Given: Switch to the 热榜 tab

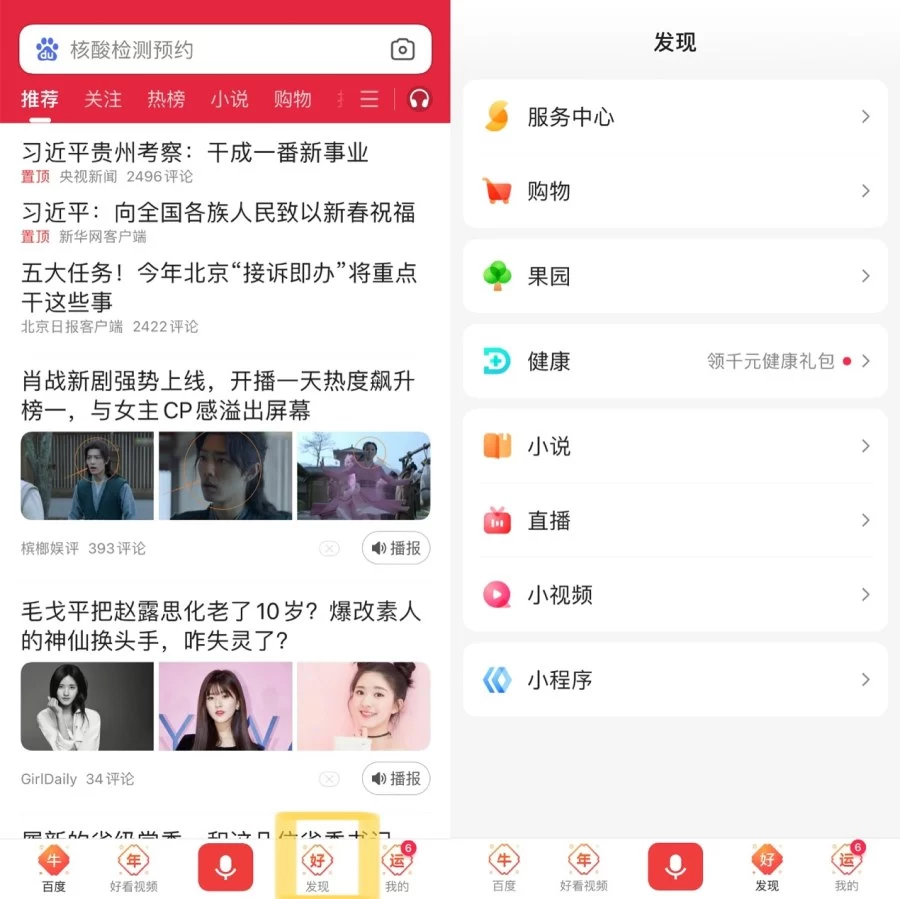Looking at the screenshot, I should [166, 99].
